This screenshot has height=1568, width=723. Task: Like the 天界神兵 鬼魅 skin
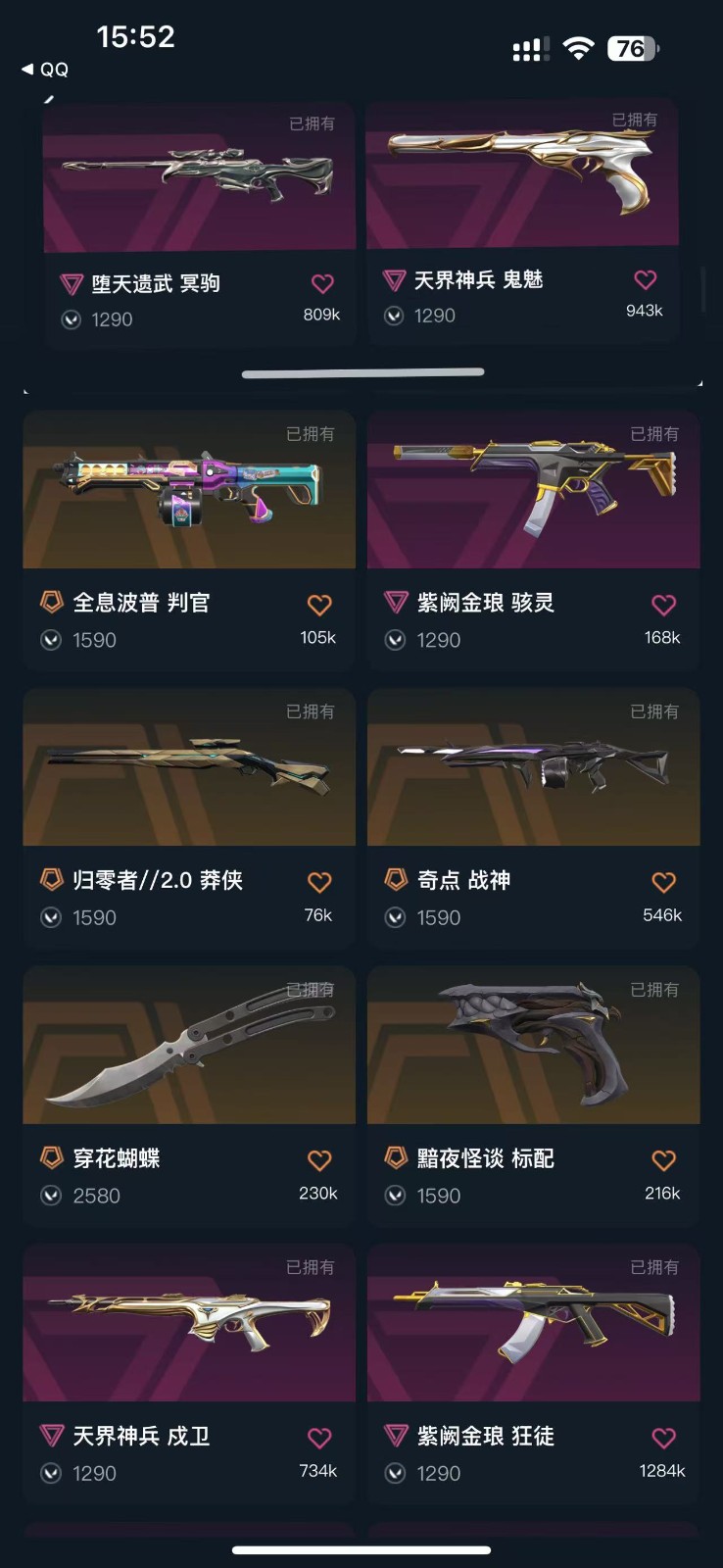[x=645, y=280]
